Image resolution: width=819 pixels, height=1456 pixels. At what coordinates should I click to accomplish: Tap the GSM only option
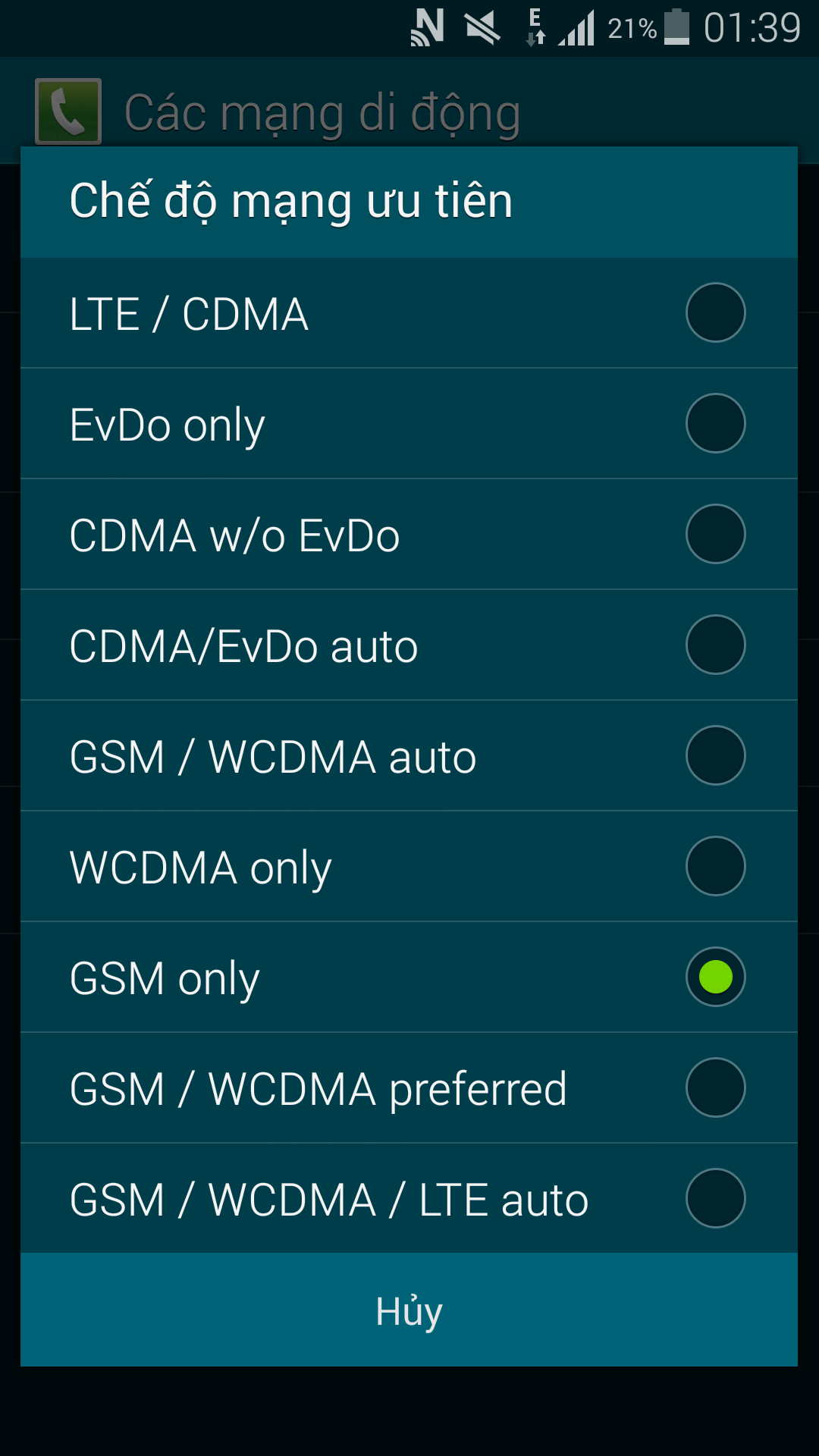click(409, 977)
